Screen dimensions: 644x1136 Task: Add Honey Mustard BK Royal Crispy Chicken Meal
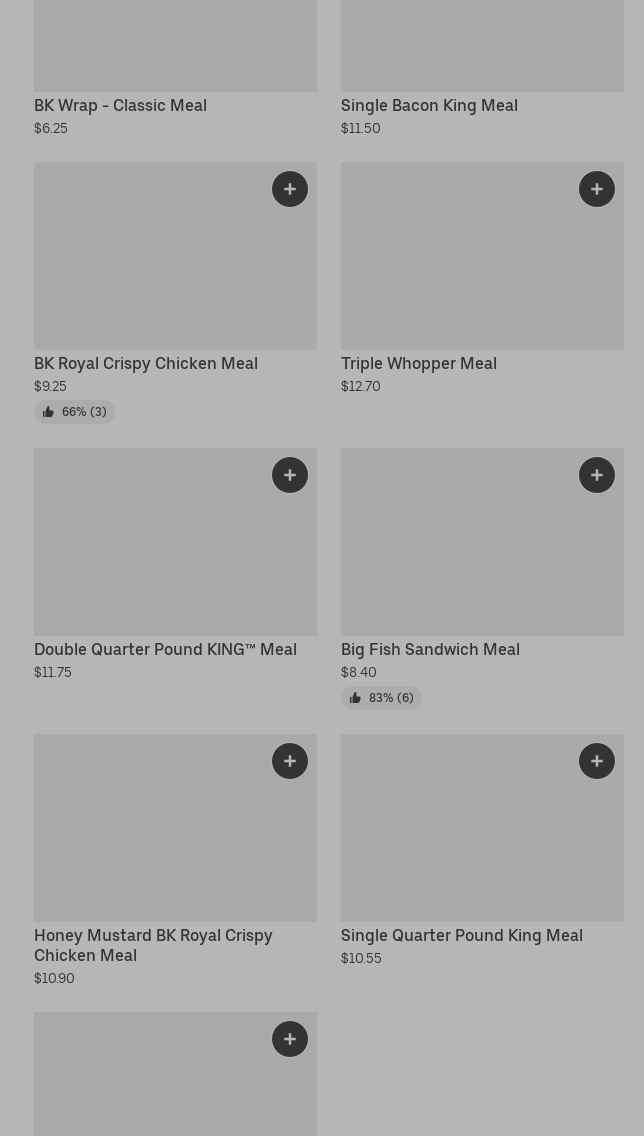290,761
